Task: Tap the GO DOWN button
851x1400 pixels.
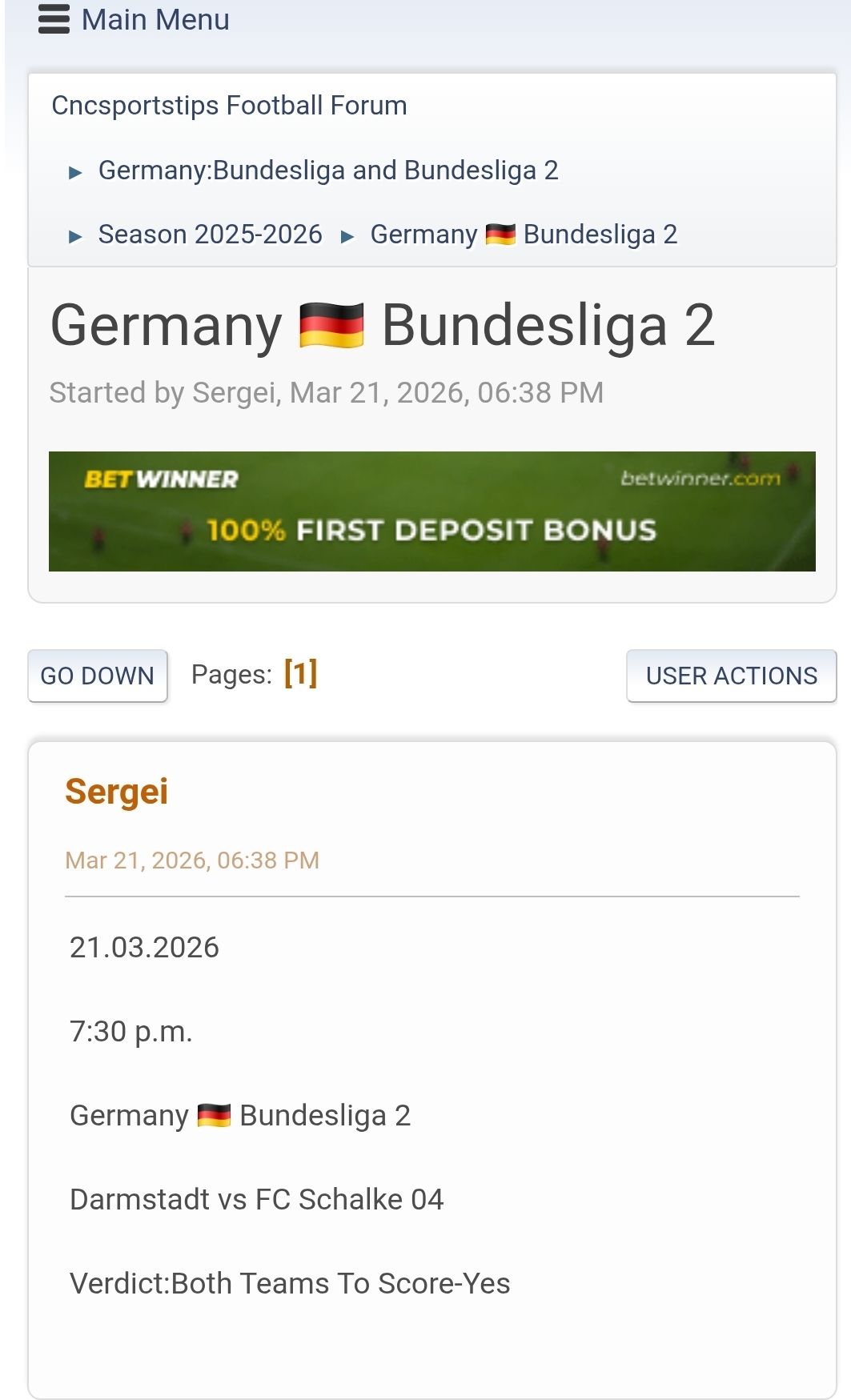Action: tap(98, 676)
